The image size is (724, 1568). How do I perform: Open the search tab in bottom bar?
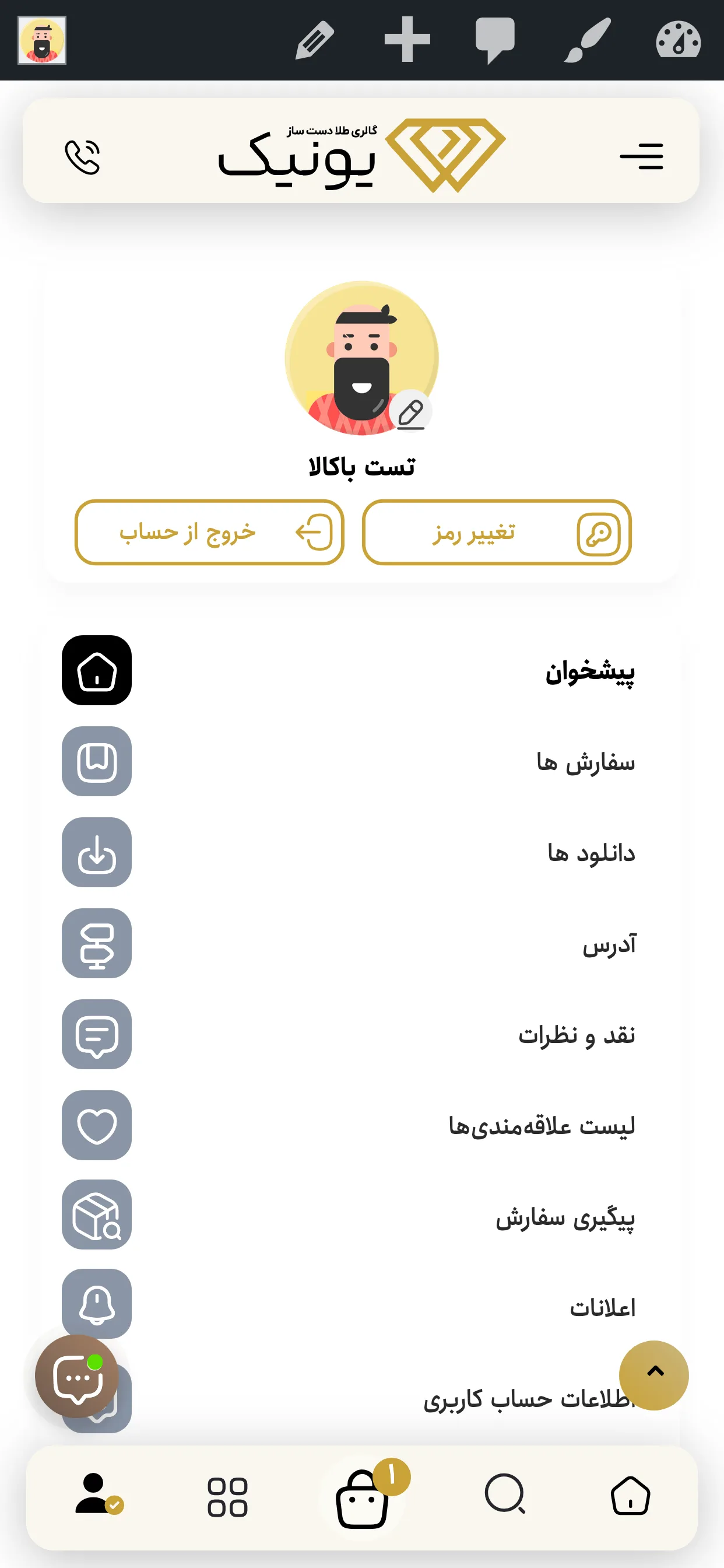[x=504, y=1494]
